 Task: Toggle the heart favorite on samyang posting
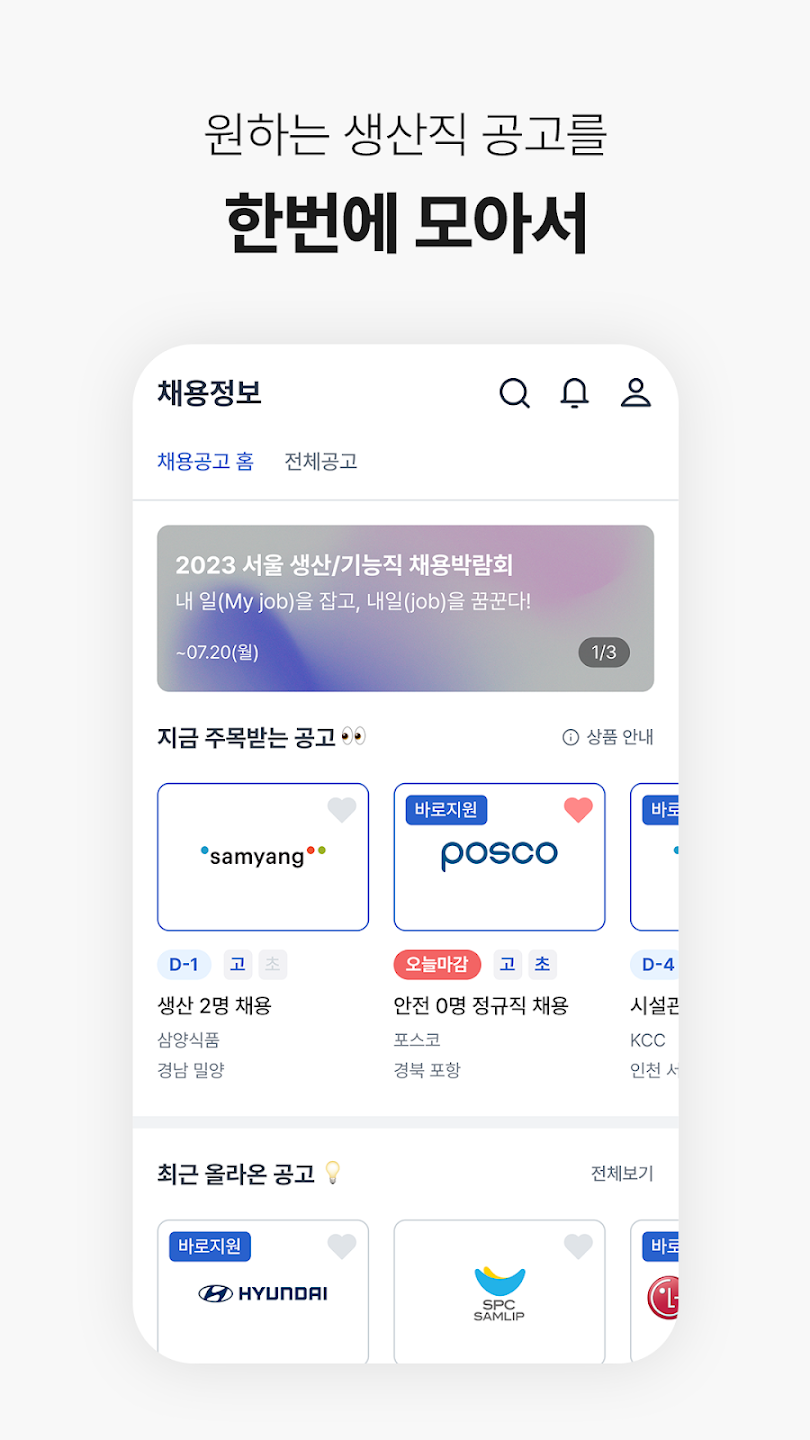tap(340, 810)
